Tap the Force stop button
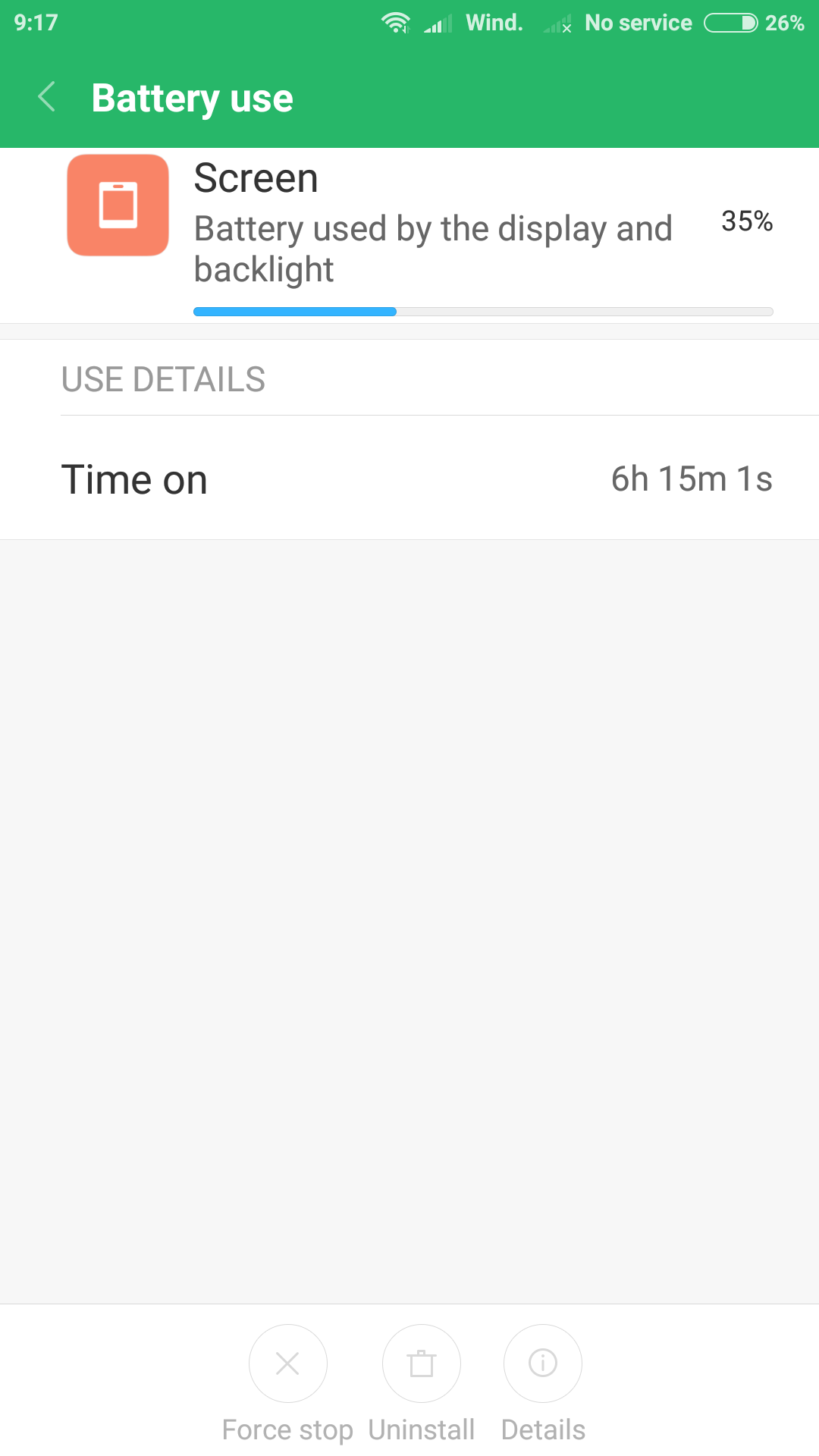819x1456 pixels. (x=288, y=1363)
